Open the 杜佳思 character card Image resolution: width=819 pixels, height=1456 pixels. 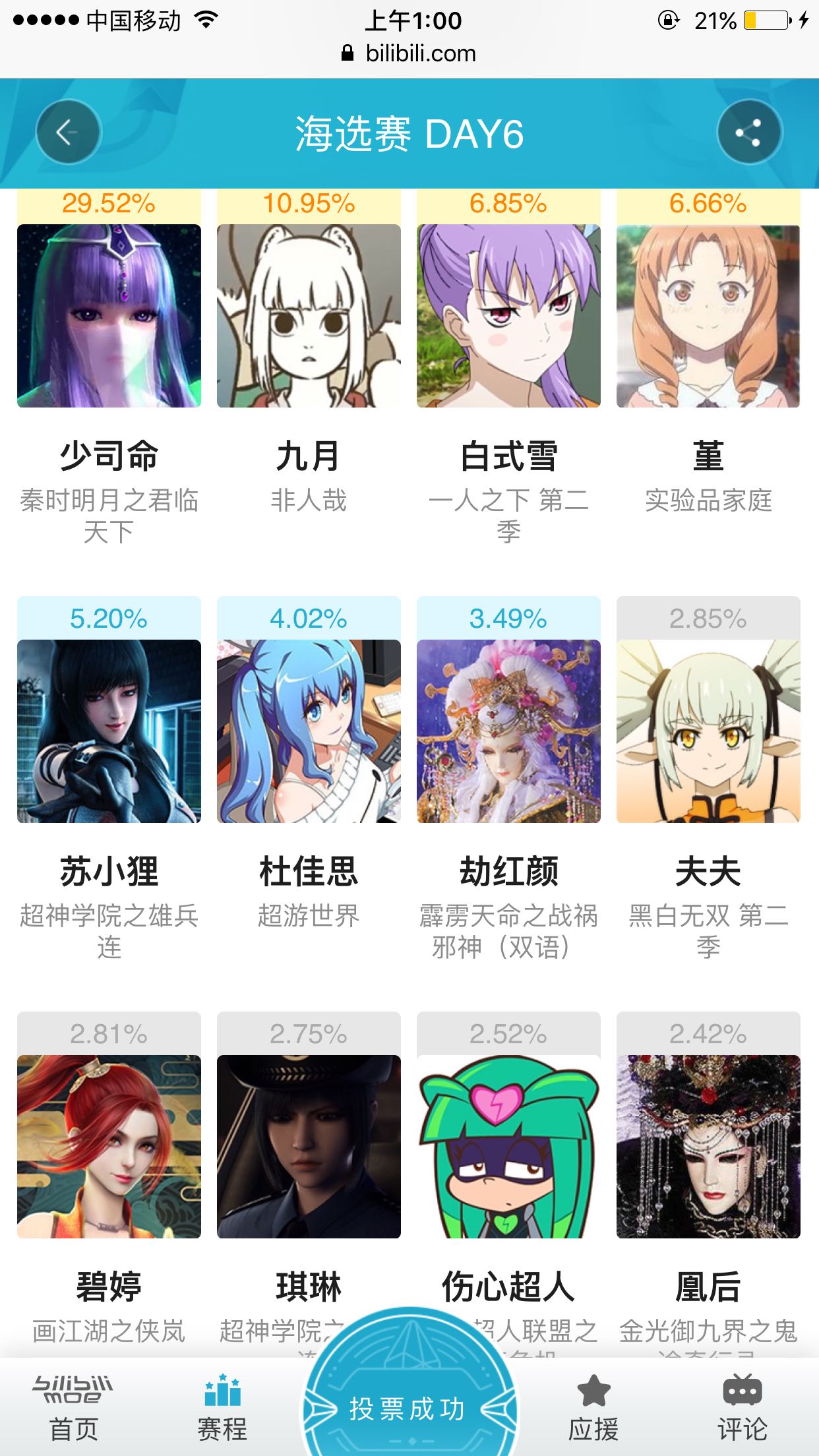click(x=309, y=731)
